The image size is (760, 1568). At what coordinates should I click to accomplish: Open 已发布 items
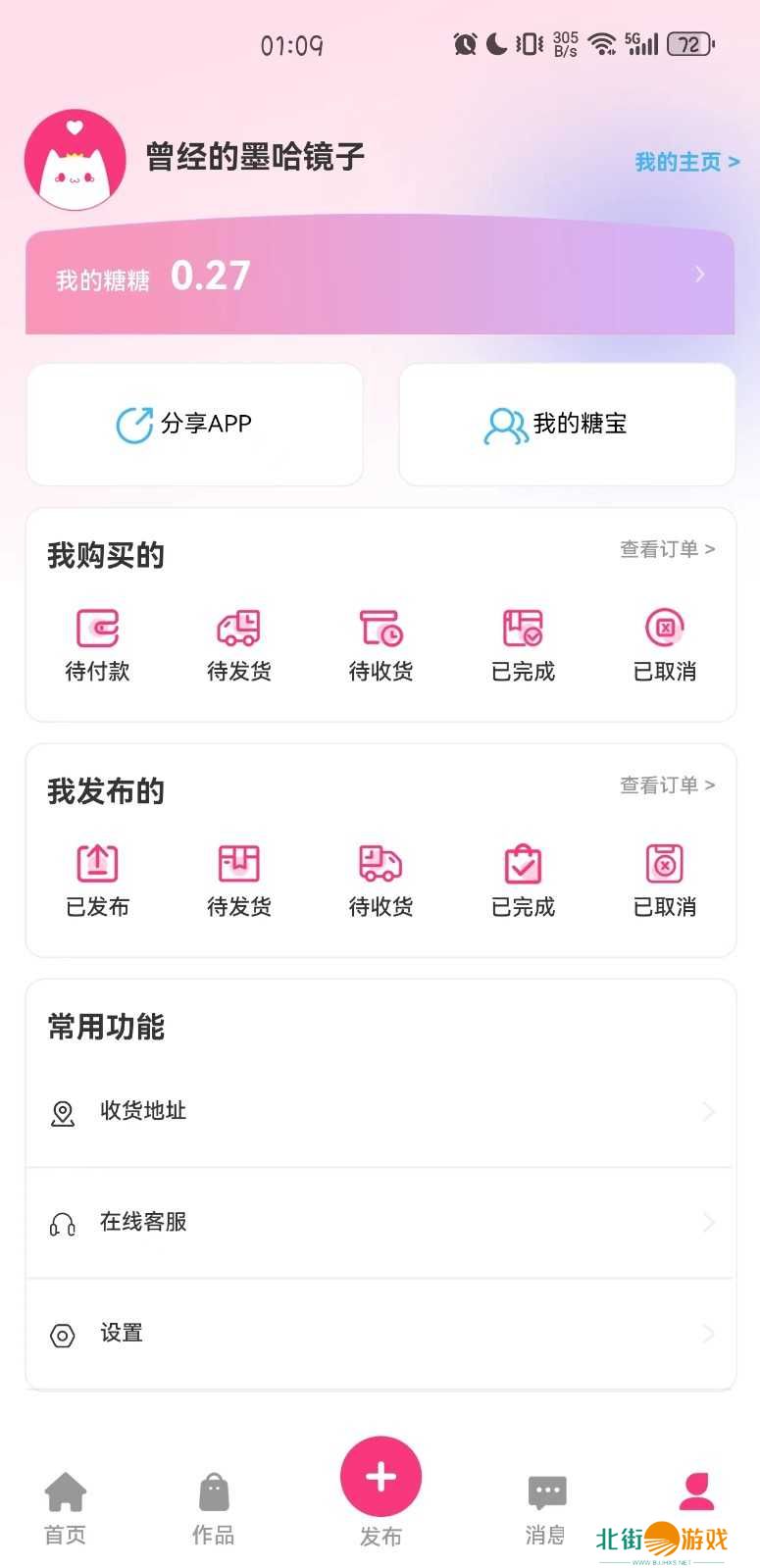tap(97, 880)
